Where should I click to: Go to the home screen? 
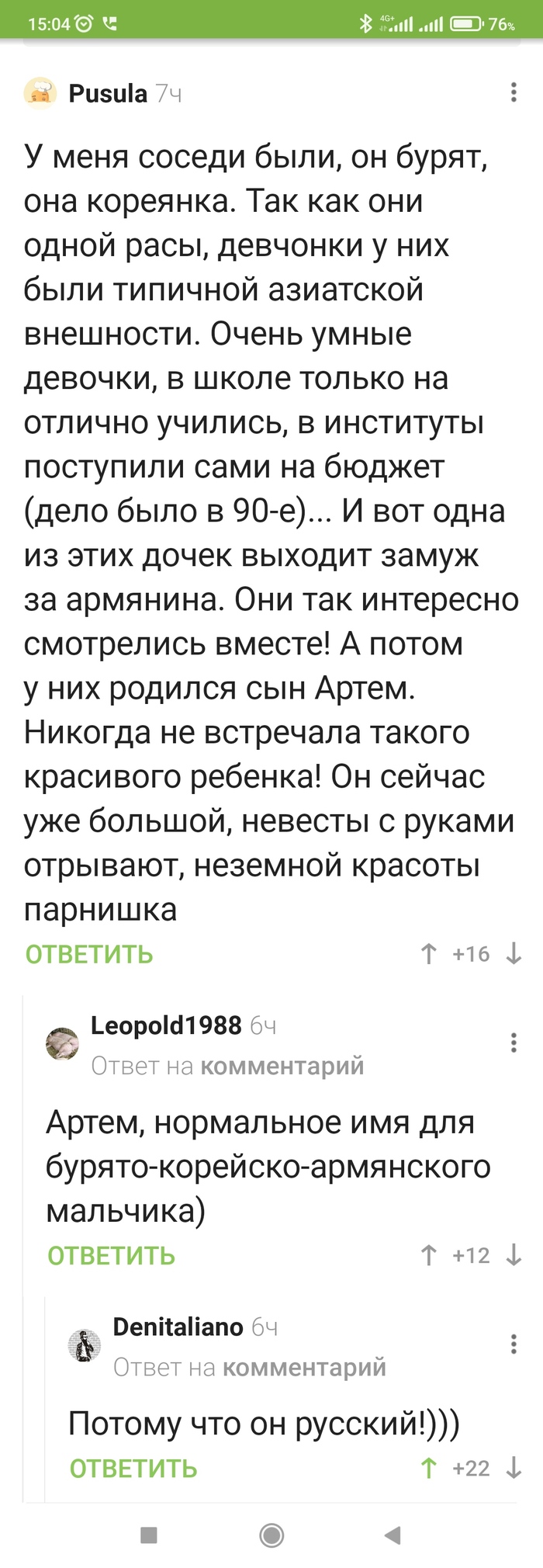coord(271,1535)
